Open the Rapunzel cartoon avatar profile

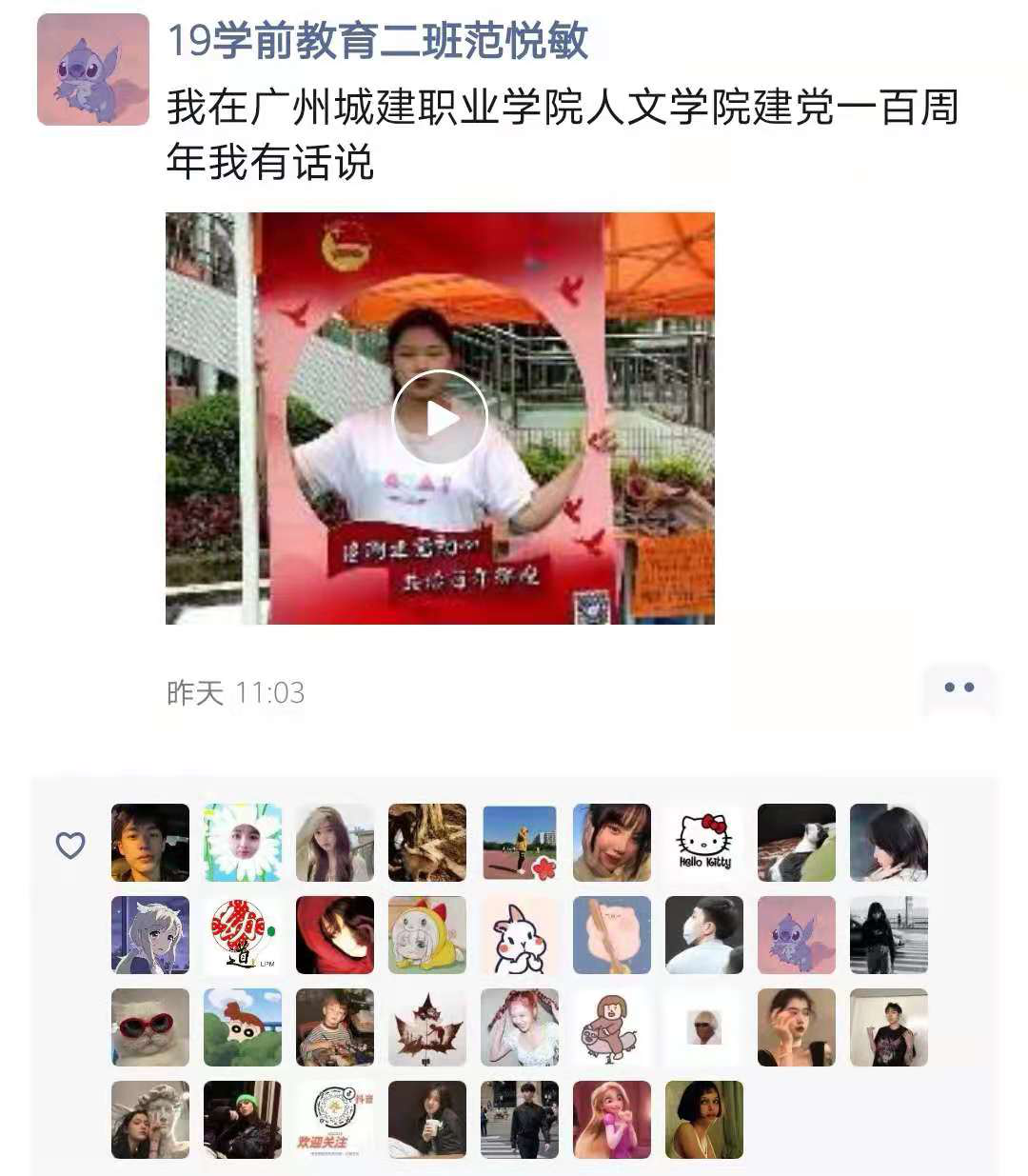pyautogui.click(x=612, y=1120)
